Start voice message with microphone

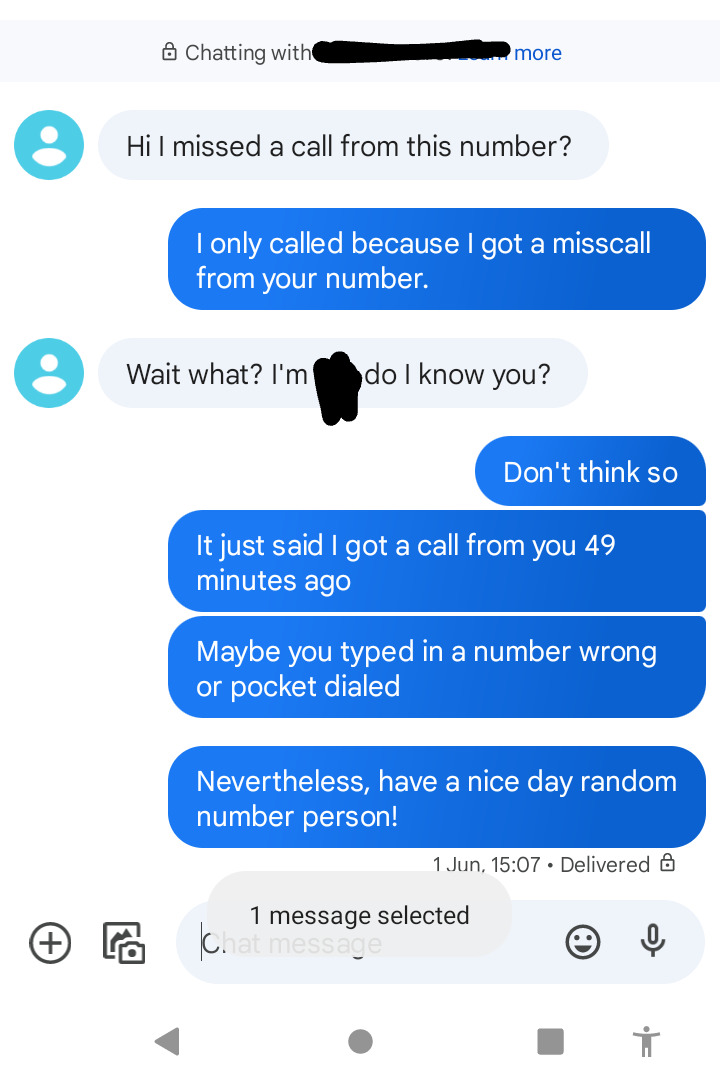coord(652,941)
